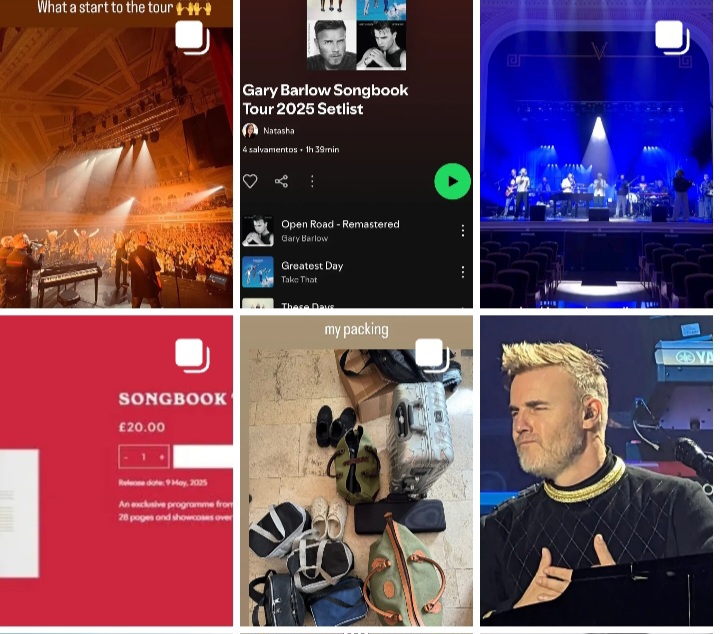The height and width of the screenshot is (634, 720).
Task: Open the post of man at piano
Action: coord(596,471)
